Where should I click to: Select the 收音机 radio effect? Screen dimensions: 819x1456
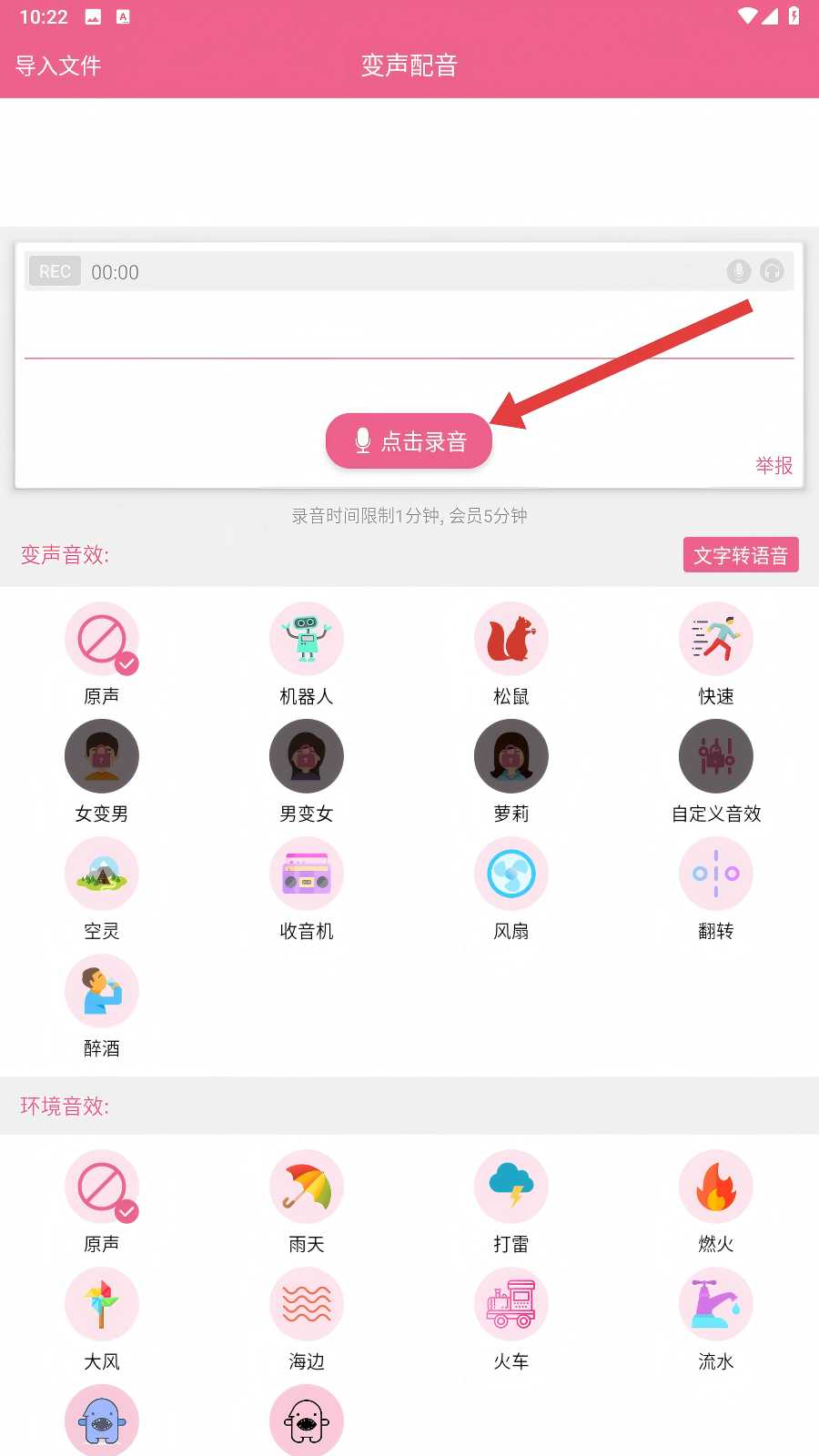(307, 875)
